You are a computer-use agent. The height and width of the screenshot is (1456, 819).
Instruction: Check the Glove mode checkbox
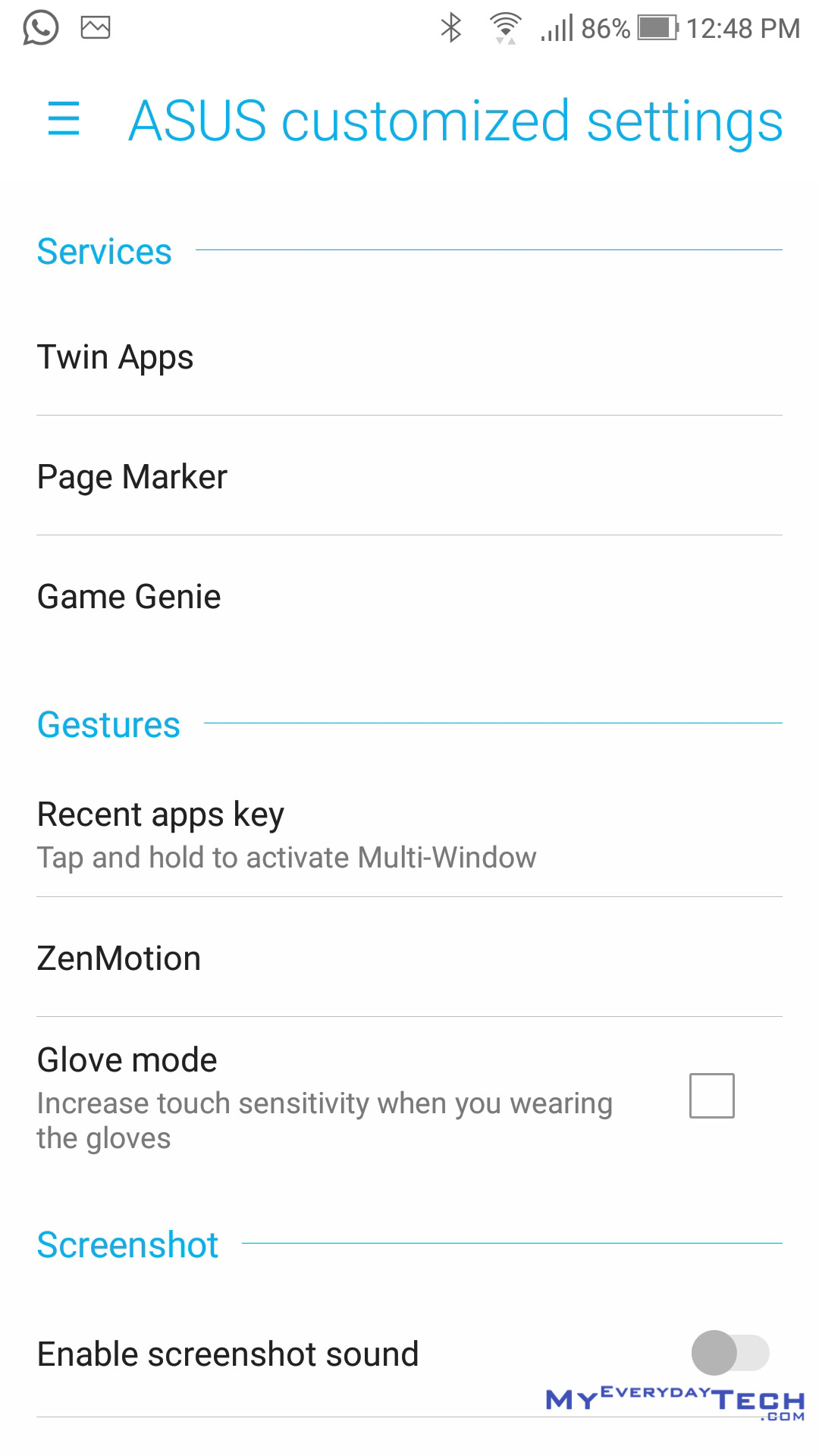(x=711, y=1095)
